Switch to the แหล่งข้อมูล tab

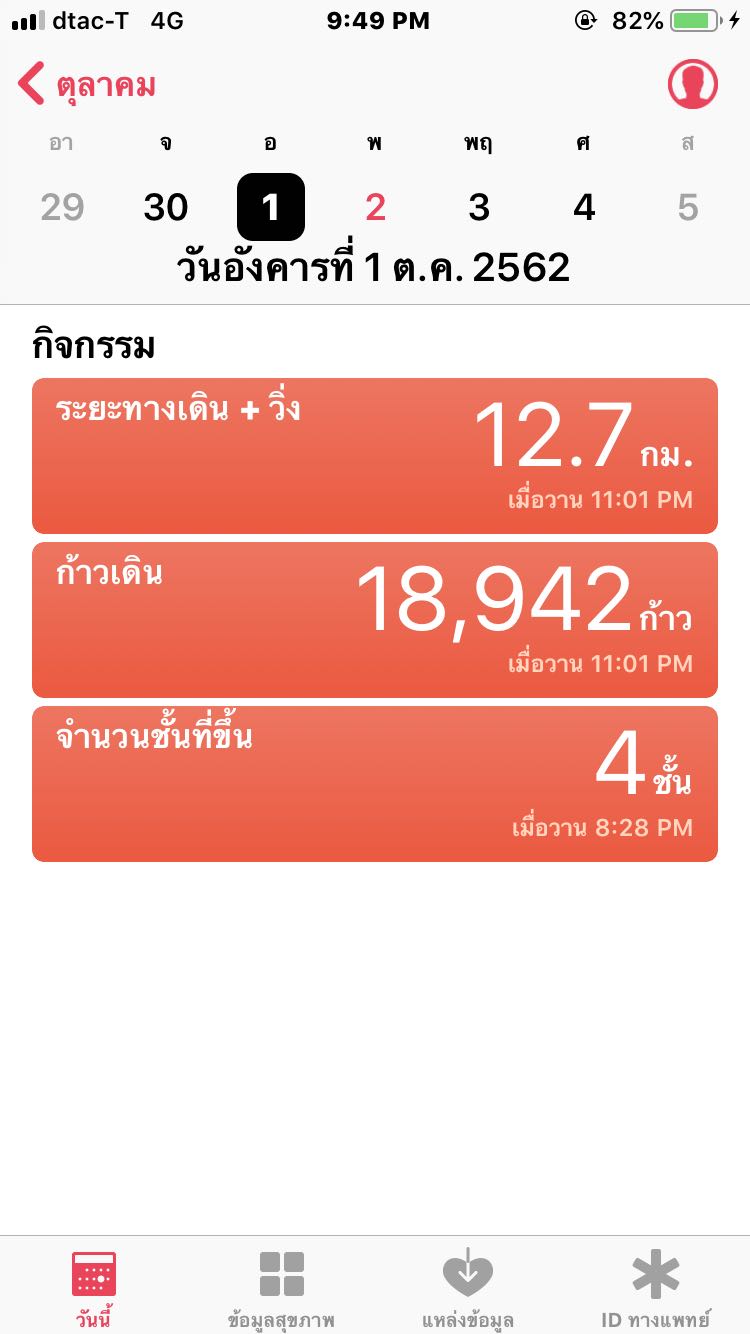tap(468, 1288)
